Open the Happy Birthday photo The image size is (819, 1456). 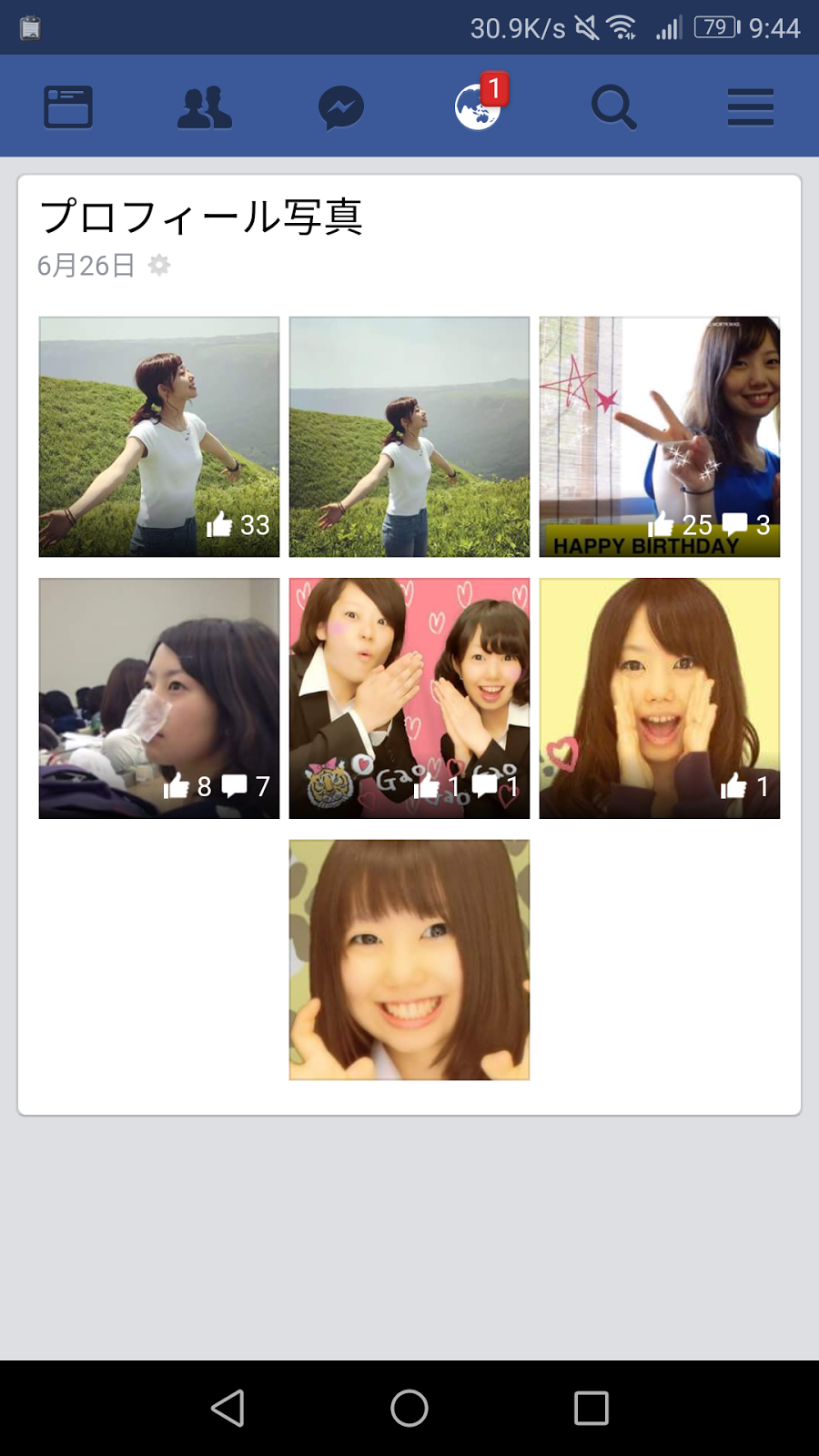(660, 437)
